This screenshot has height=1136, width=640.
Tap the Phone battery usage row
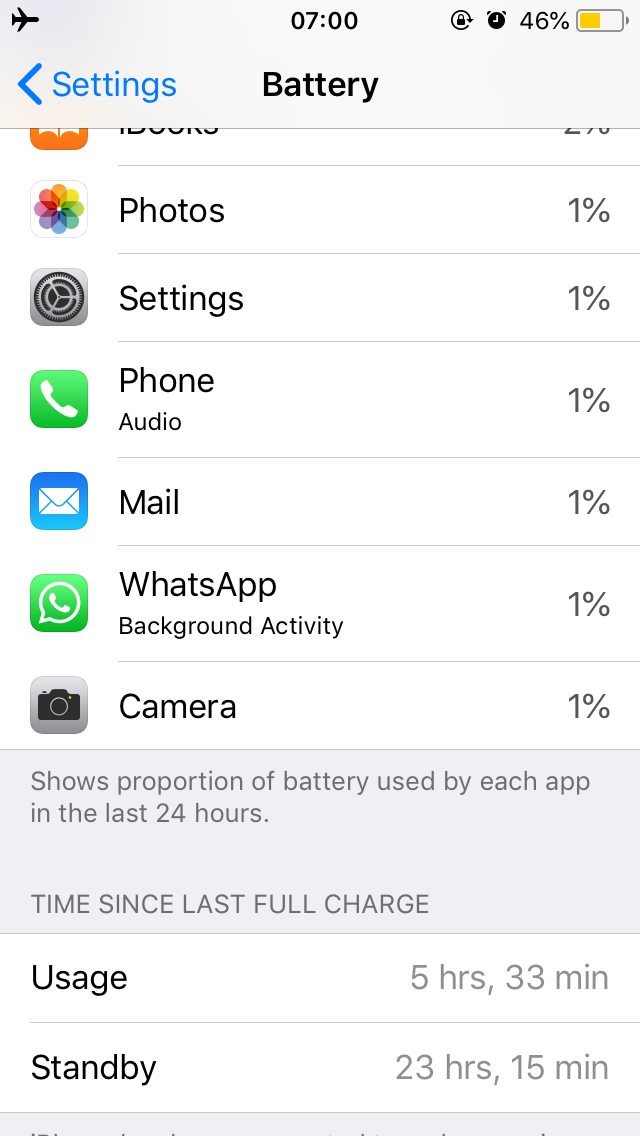point(320,399)
